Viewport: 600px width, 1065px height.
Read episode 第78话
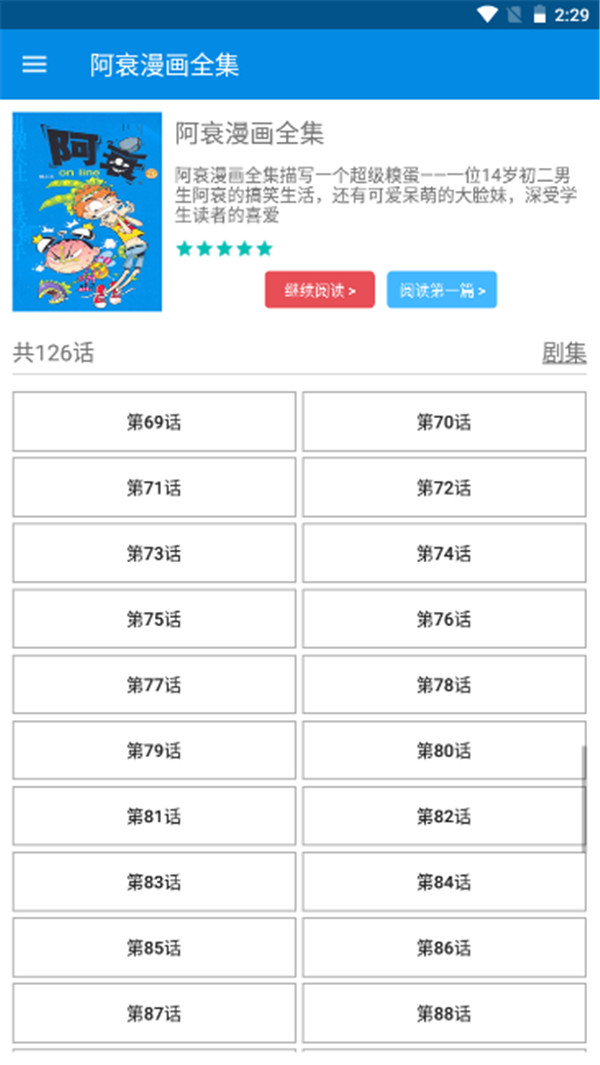(x=444, y=685)
